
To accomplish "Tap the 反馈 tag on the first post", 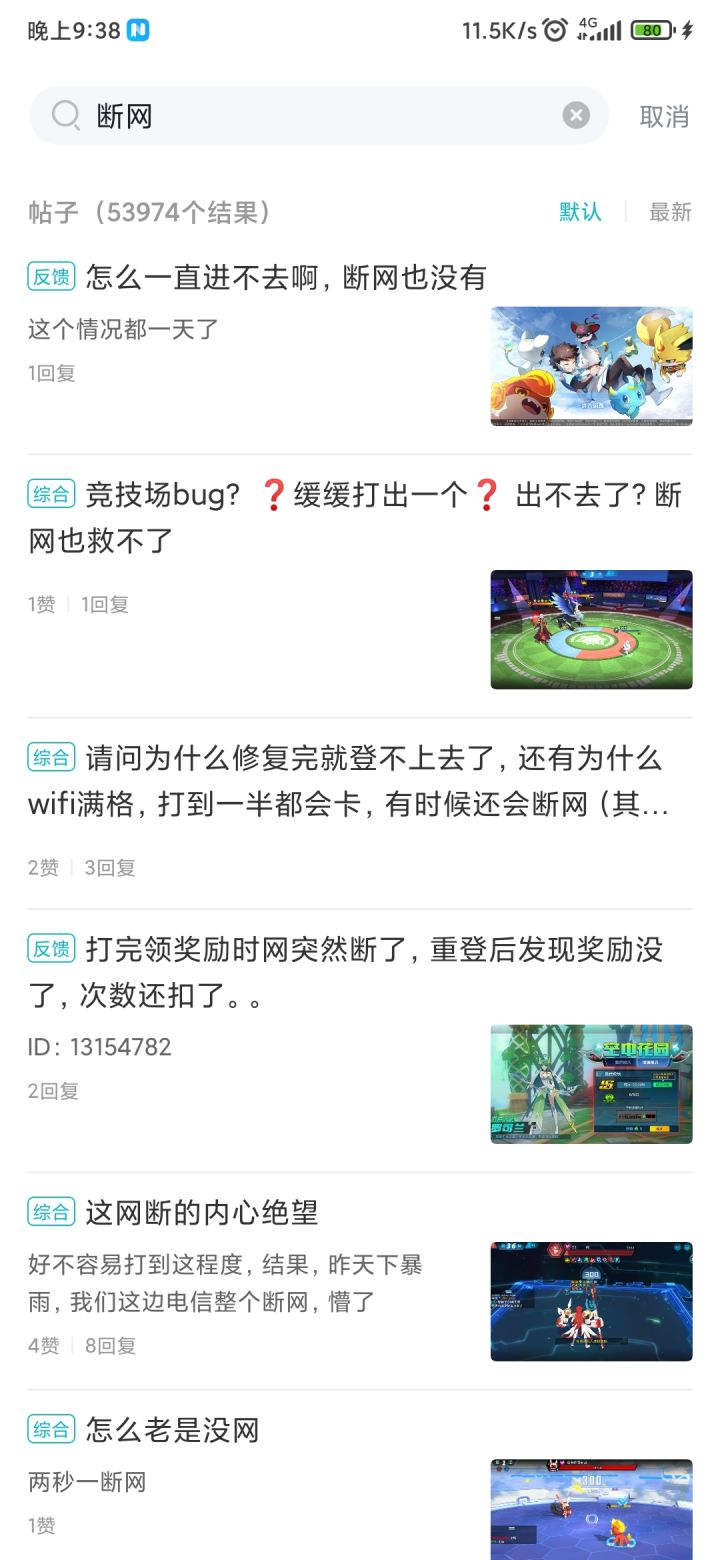I will 51,276.
